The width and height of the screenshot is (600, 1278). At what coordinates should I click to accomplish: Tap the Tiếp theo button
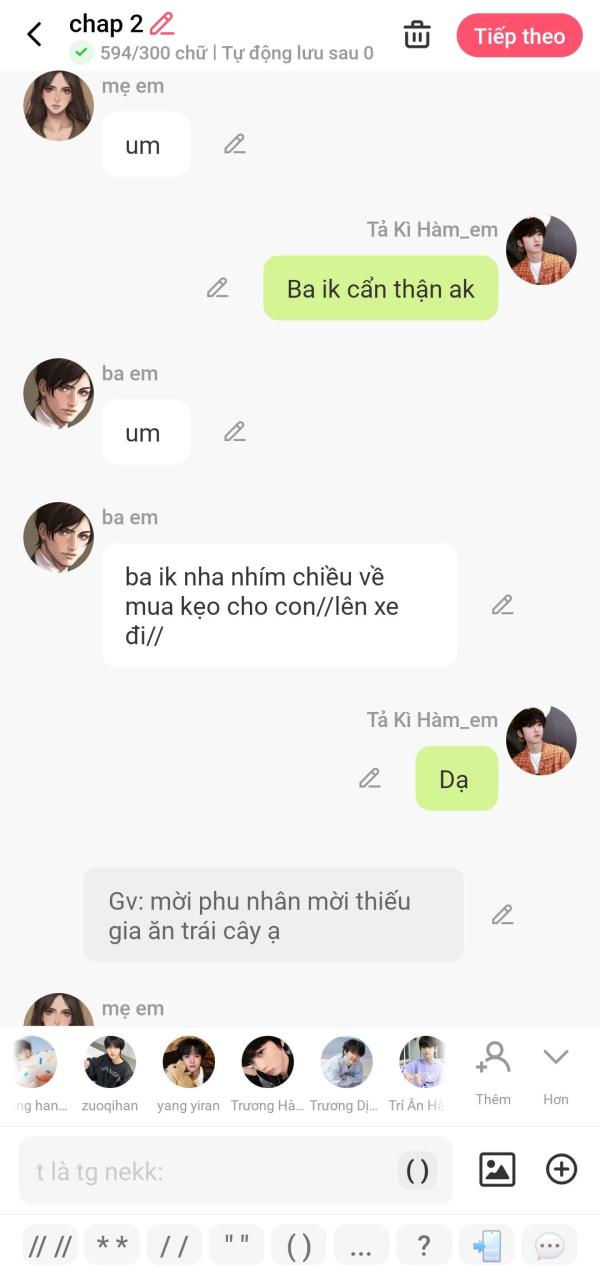coord(519,36)
